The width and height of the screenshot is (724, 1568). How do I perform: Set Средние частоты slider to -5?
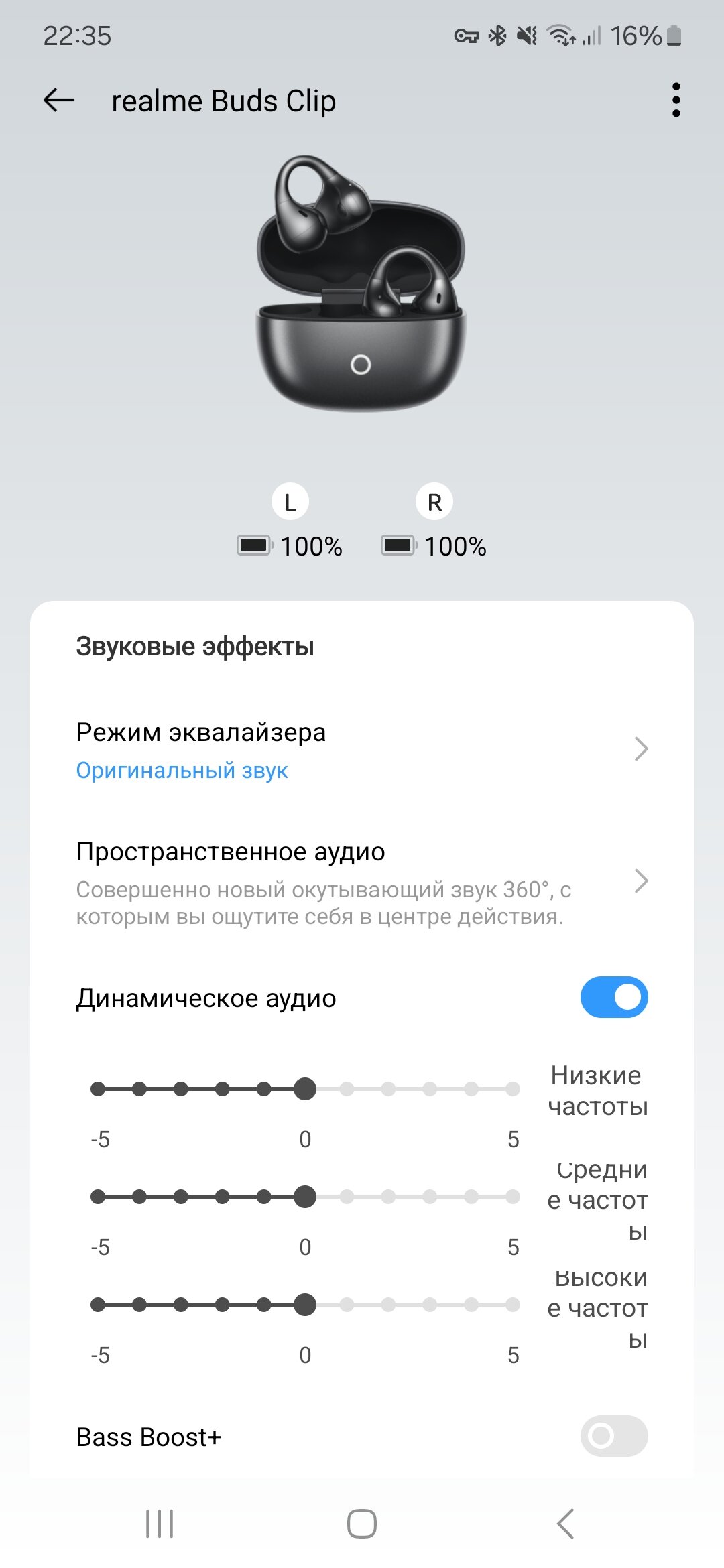coord(98,1197)
